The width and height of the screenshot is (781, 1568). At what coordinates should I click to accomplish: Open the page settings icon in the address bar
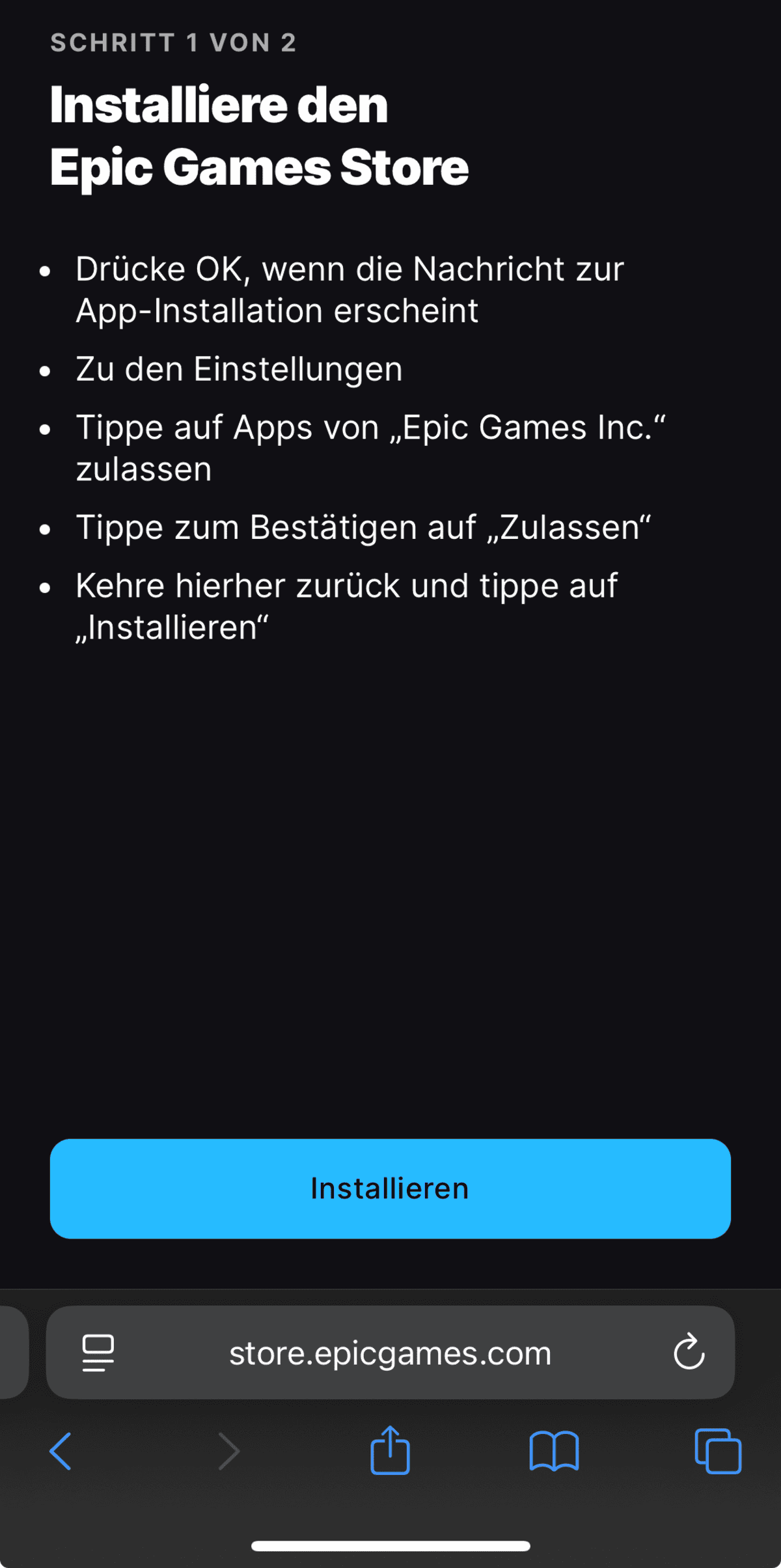click(98, 1353)
